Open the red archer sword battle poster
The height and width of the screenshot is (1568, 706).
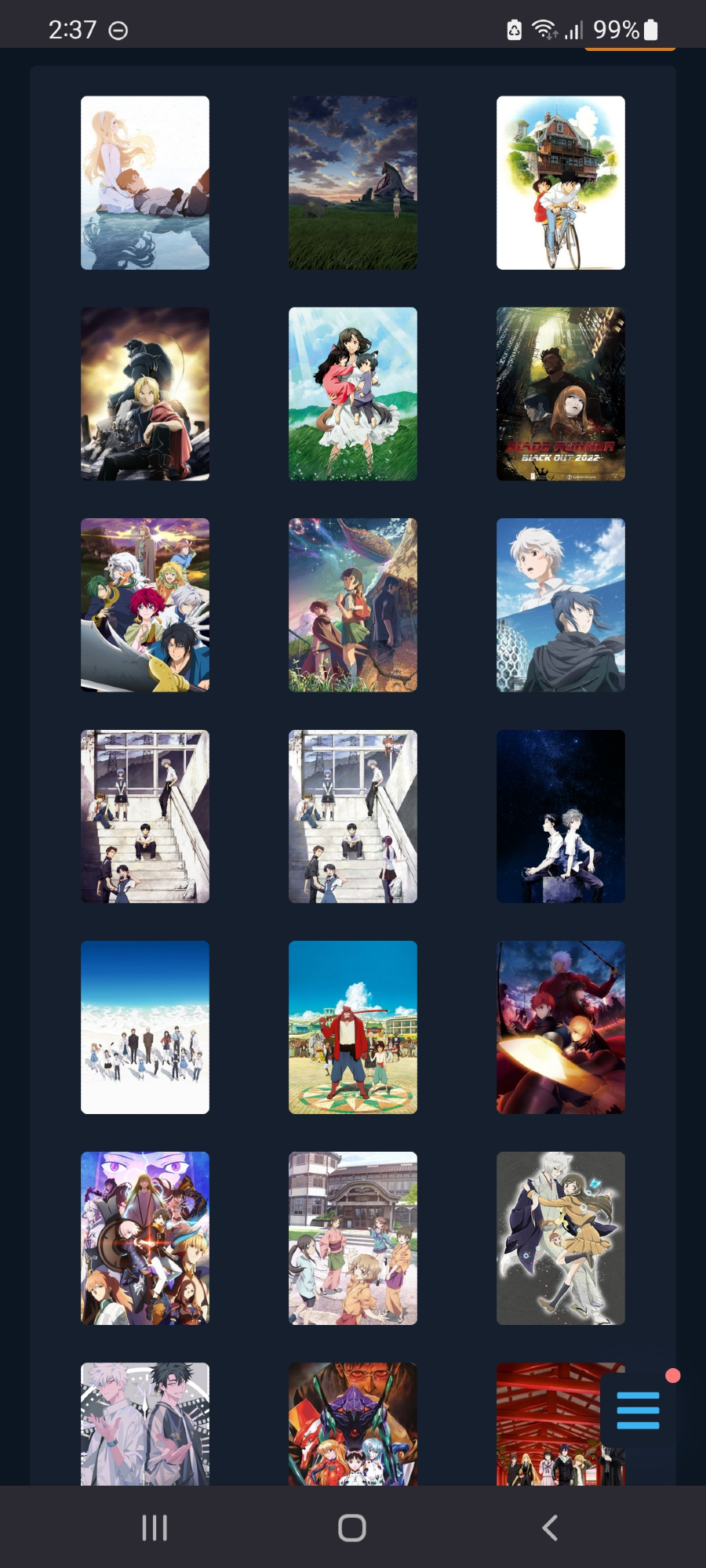[560, 1027]
